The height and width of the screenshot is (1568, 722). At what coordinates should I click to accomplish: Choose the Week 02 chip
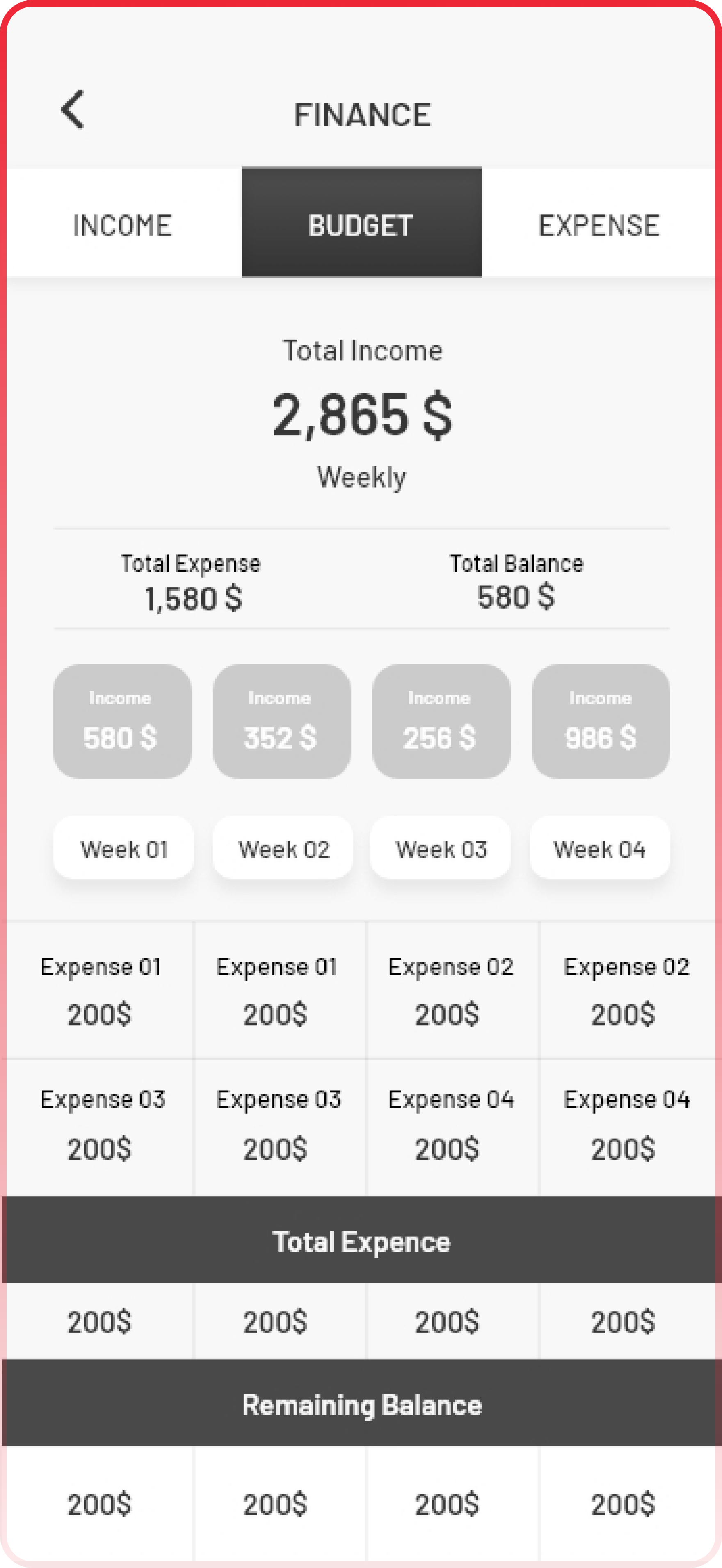283,848
